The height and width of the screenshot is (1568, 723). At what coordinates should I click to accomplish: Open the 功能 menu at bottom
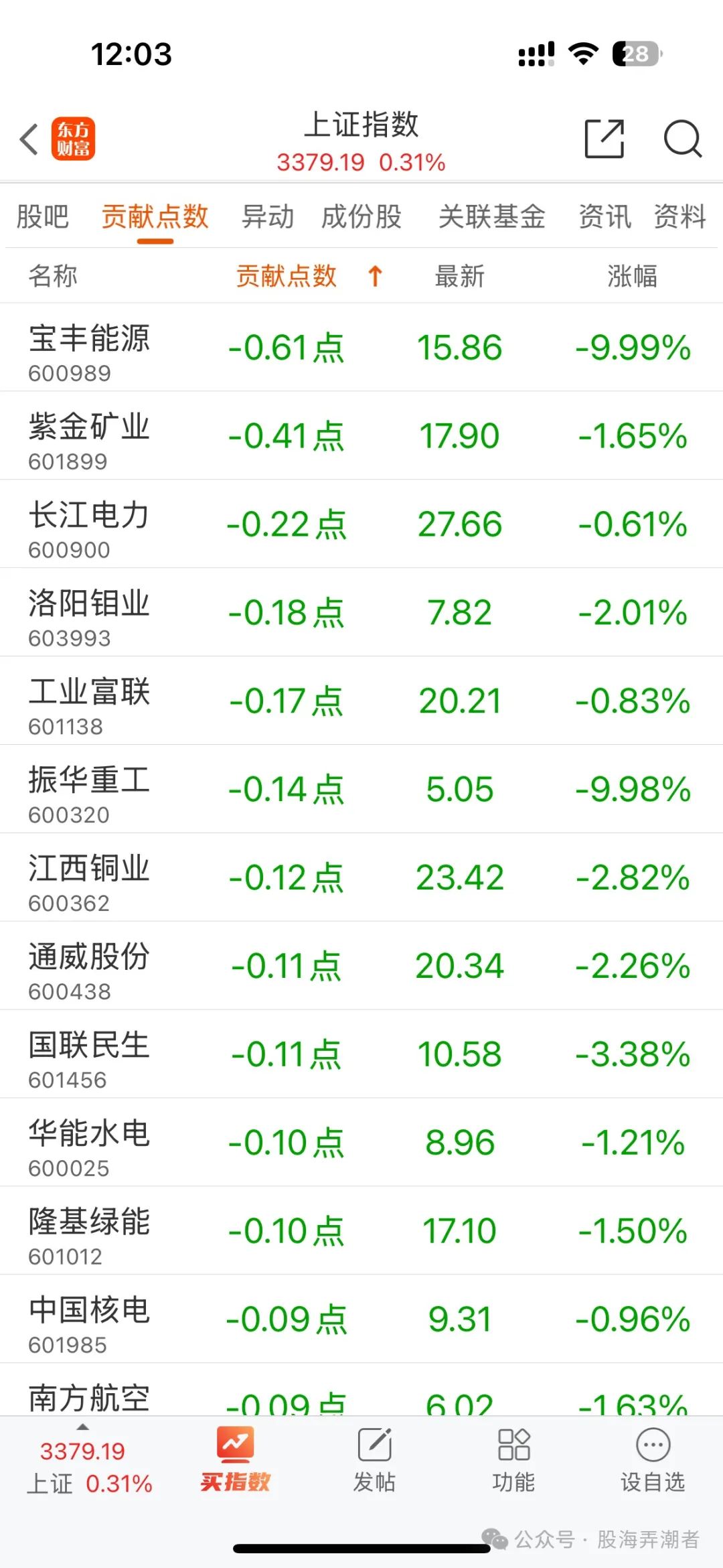(513, 1460)
